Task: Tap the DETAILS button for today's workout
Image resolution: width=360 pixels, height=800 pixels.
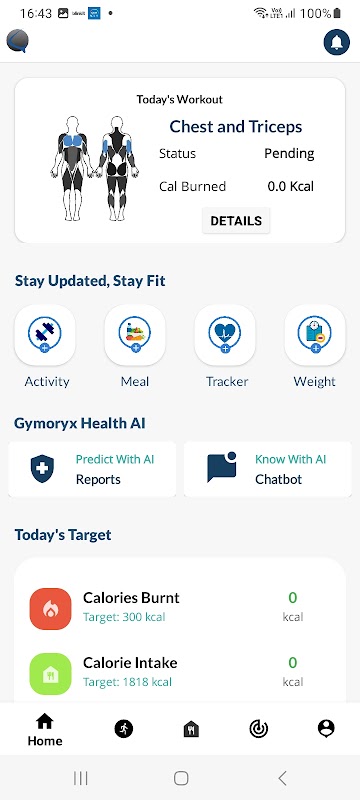Action: tap(236, 221)
